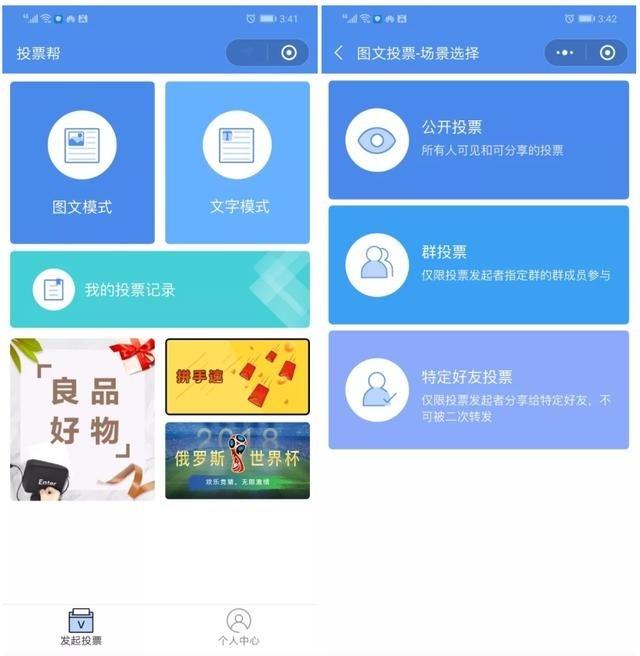Open 图文模式 to create a picture poll
Image resolution: width=640 pixels, height=656 pixels.
tap(82, 162)
